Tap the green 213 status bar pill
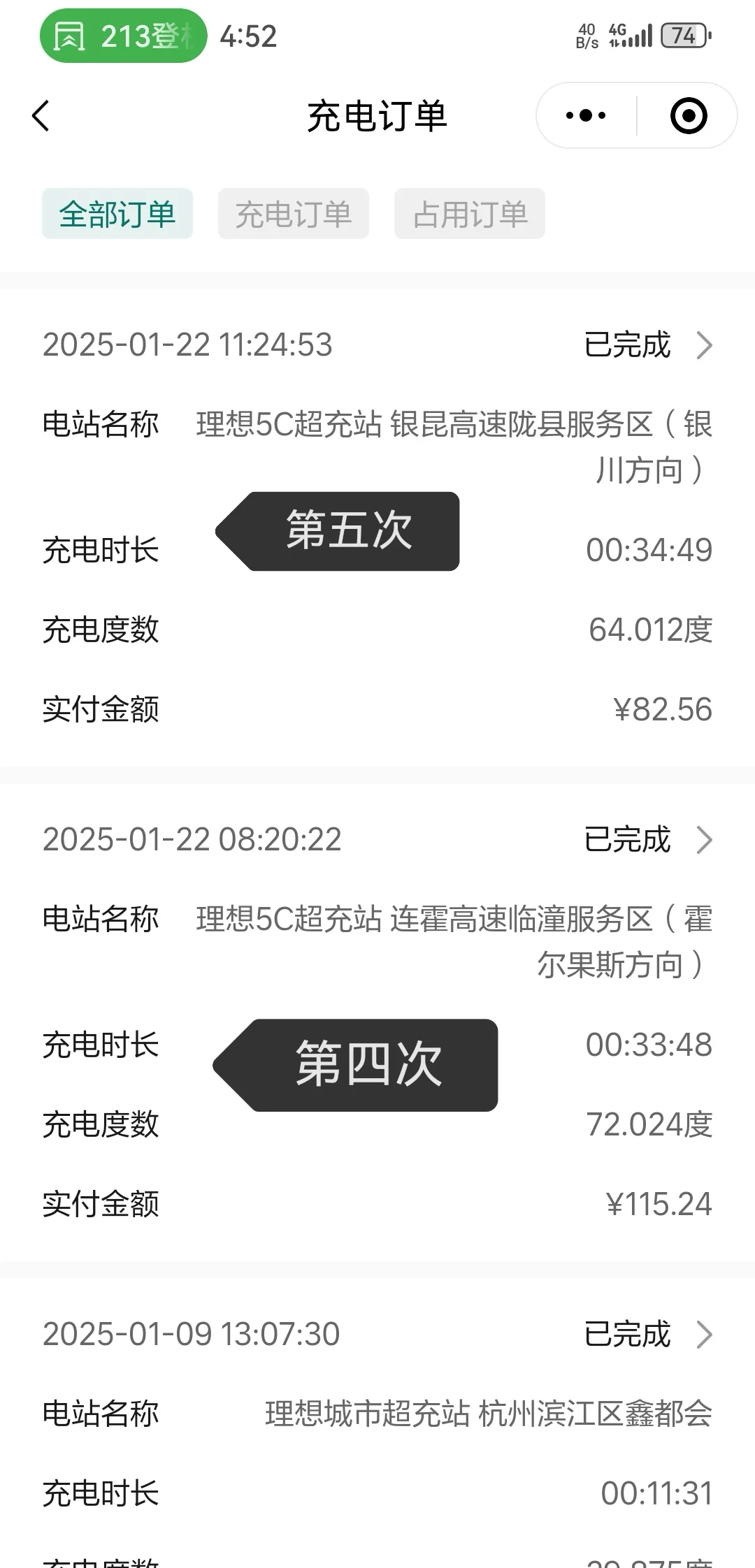The width and height of the screenshot is (755, 1568). 124,36
